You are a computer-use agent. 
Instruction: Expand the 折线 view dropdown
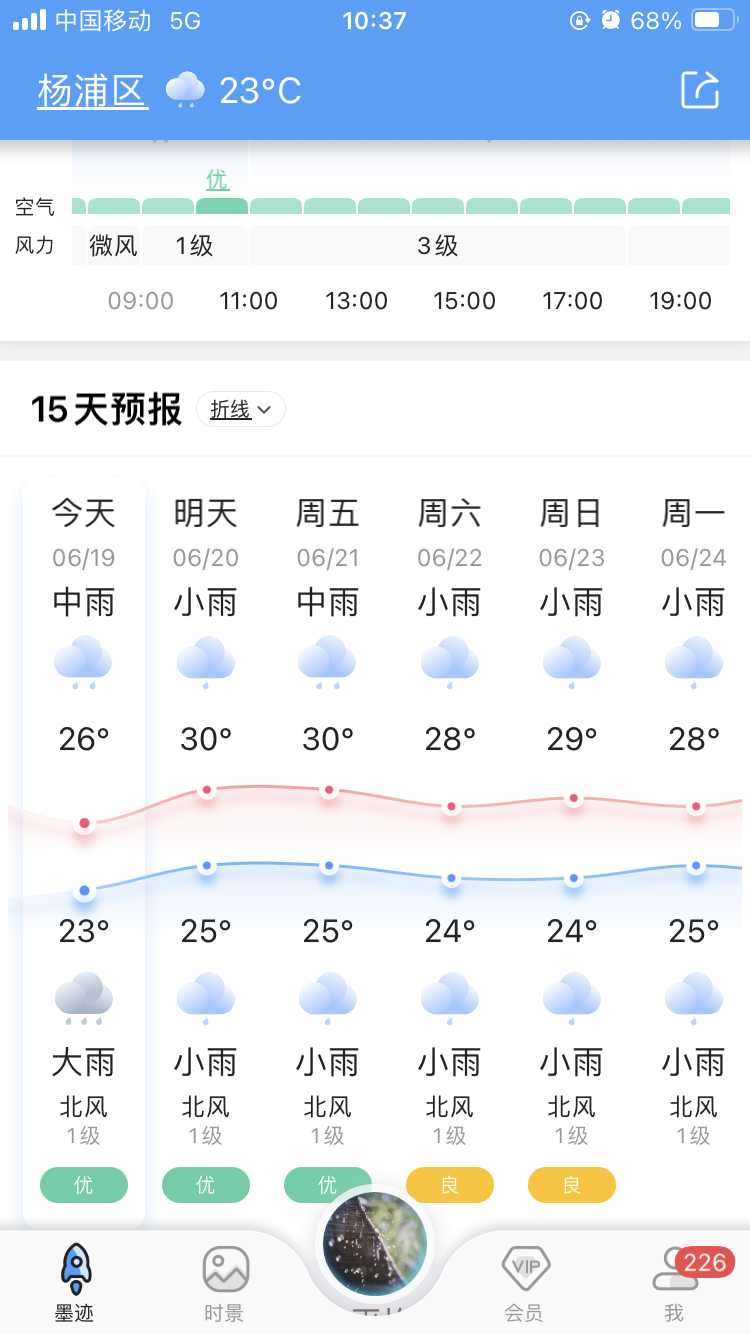[241, 409]
